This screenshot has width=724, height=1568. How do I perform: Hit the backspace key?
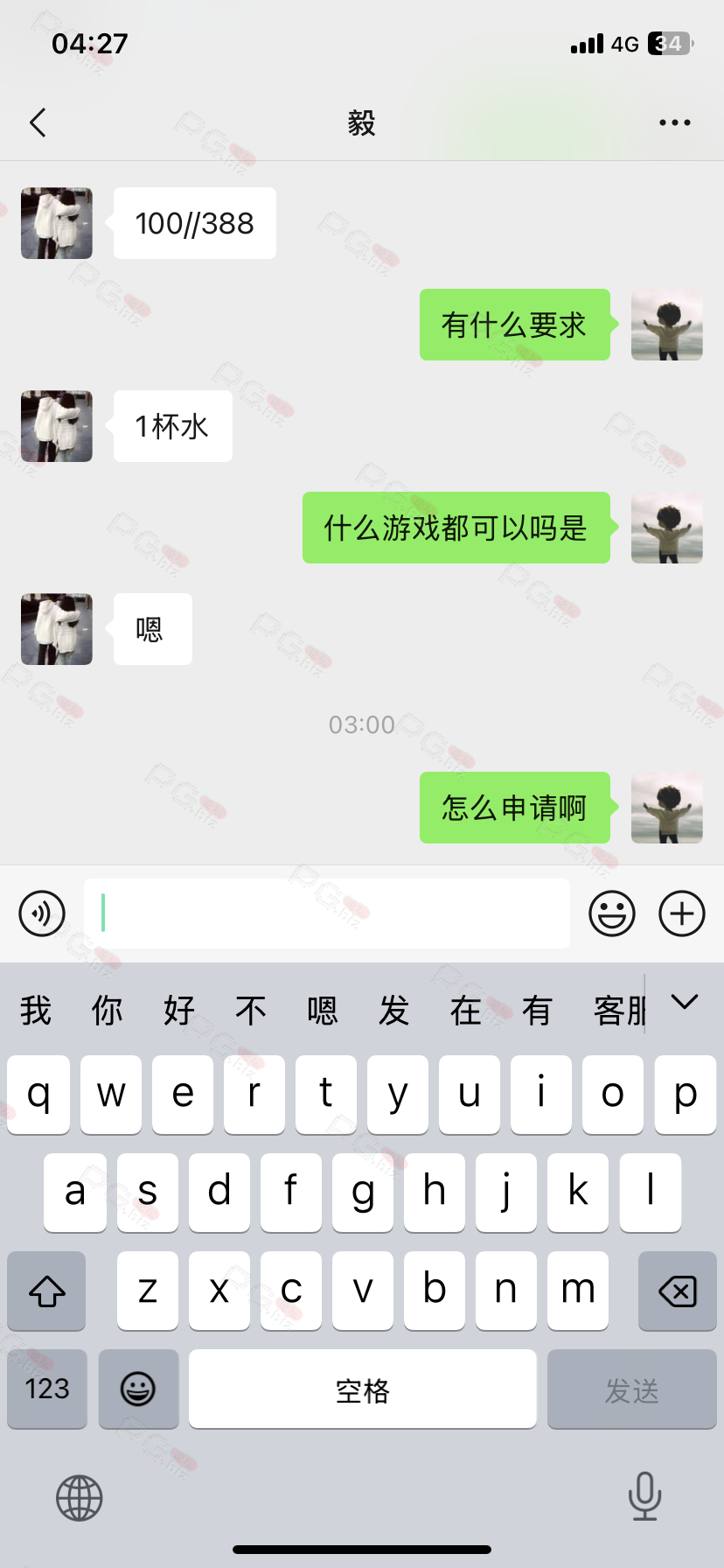click(678, 1291)
